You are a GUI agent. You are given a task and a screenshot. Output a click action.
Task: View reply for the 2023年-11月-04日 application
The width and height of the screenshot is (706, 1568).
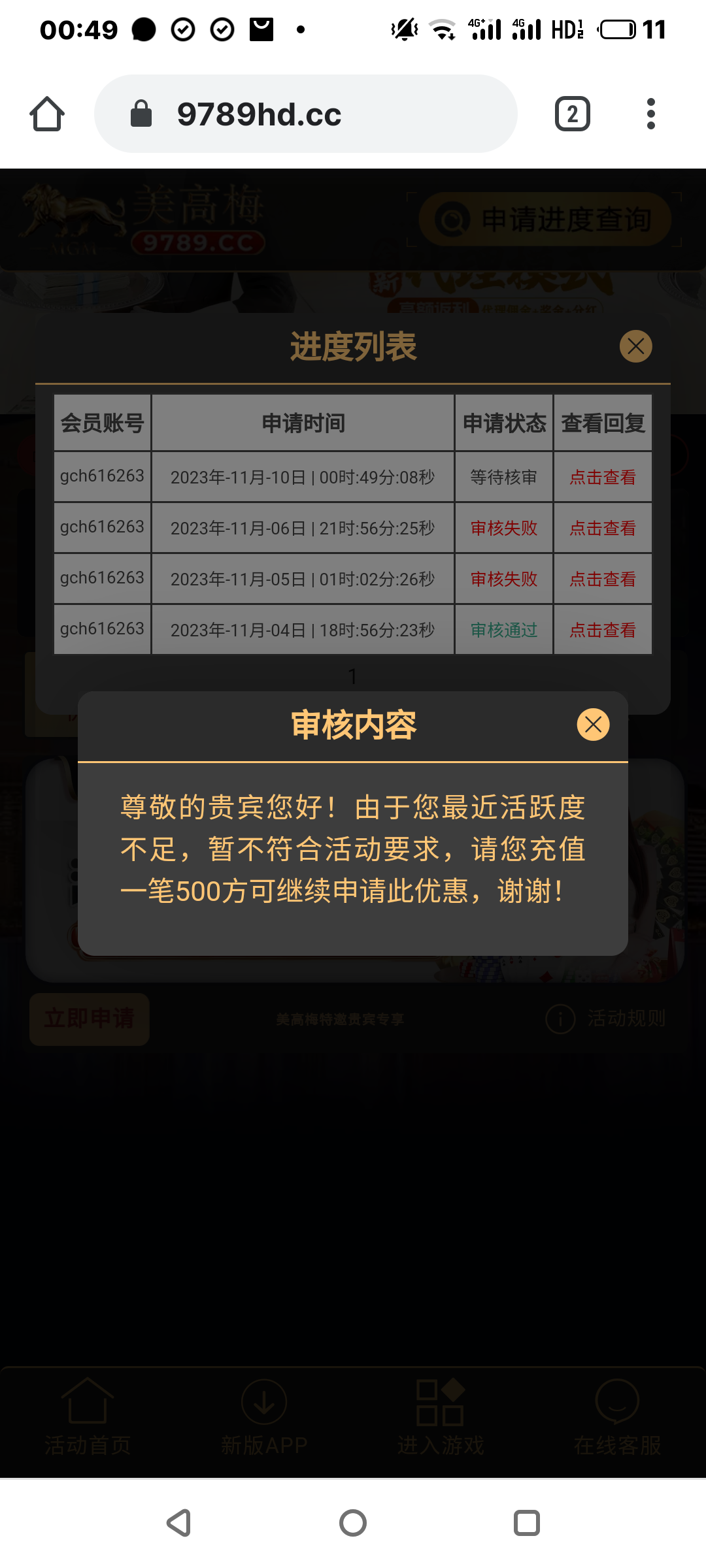(x=602, y=630)
